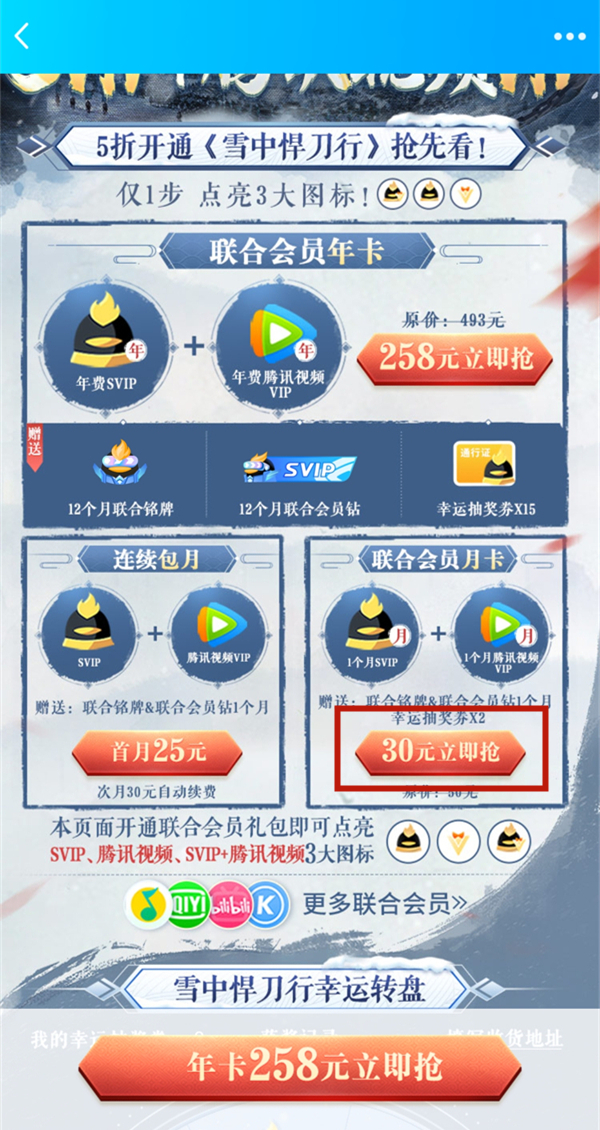Select the 首月25元 continuous monthly button
Screen dimensions: 600x1130
157,752
